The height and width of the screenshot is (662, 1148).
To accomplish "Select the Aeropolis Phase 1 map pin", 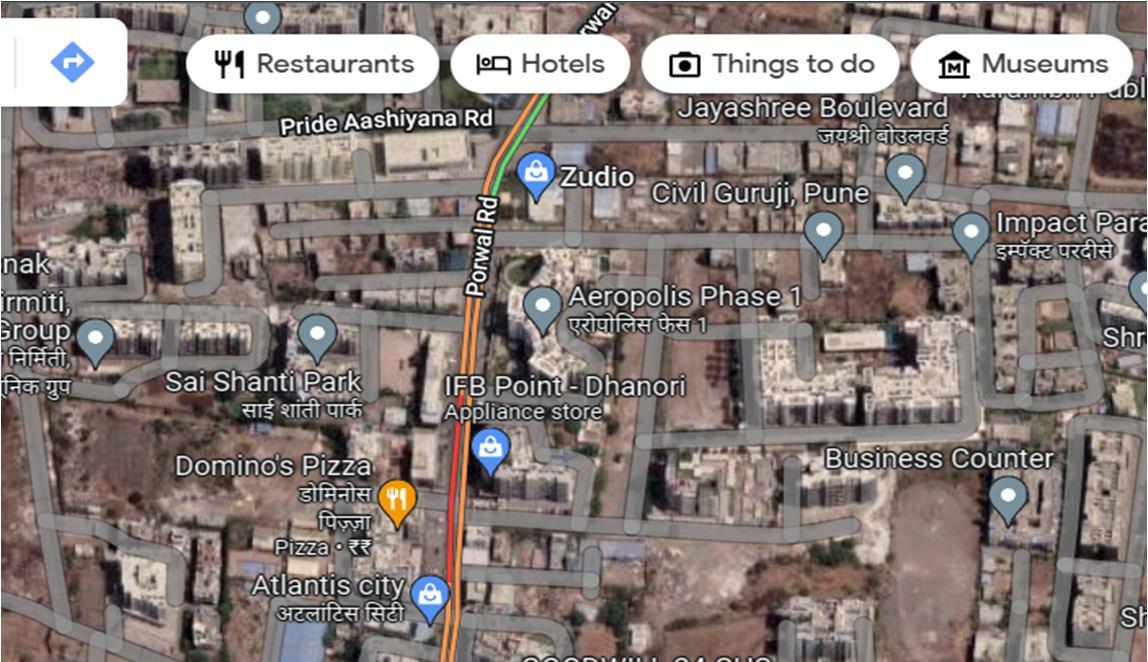I will [542, 307].
